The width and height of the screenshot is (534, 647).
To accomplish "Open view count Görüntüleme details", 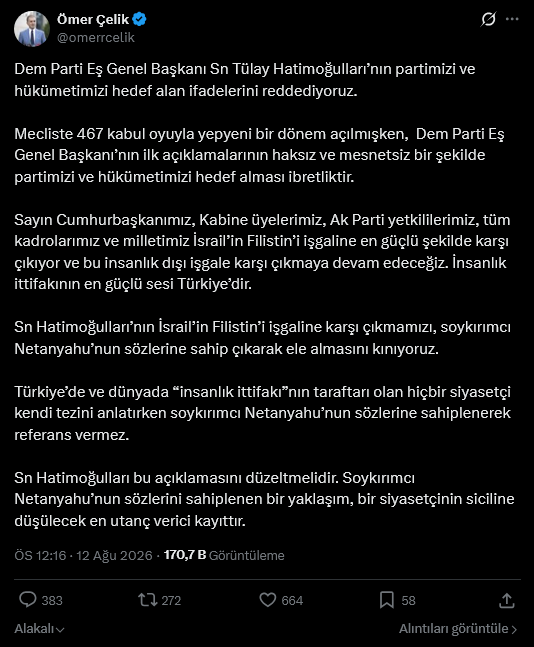I will click(x=224, y=555).
